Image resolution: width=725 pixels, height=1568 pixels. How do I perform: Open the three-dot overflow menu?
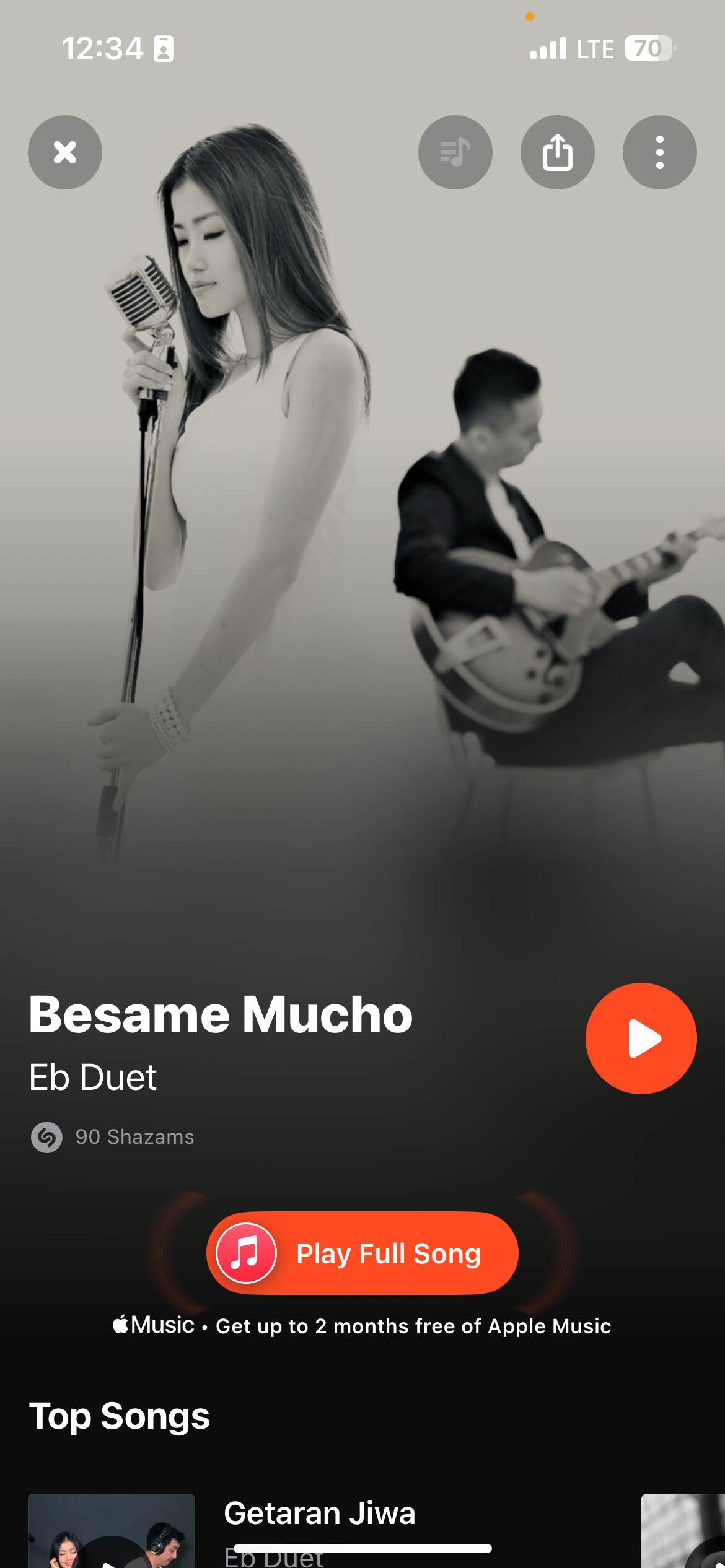659,152
